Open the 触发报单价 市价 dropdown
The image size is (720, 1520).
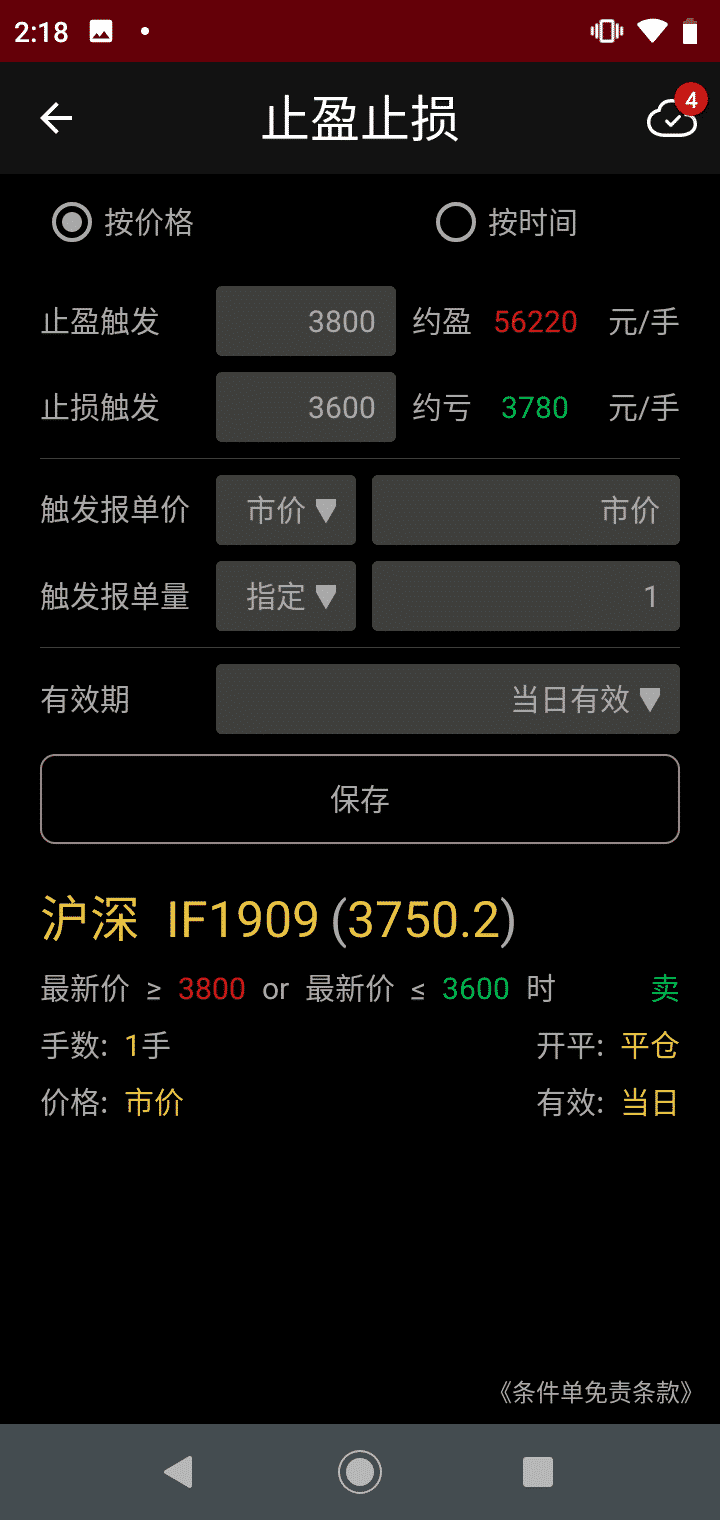[x=286, y=510]
